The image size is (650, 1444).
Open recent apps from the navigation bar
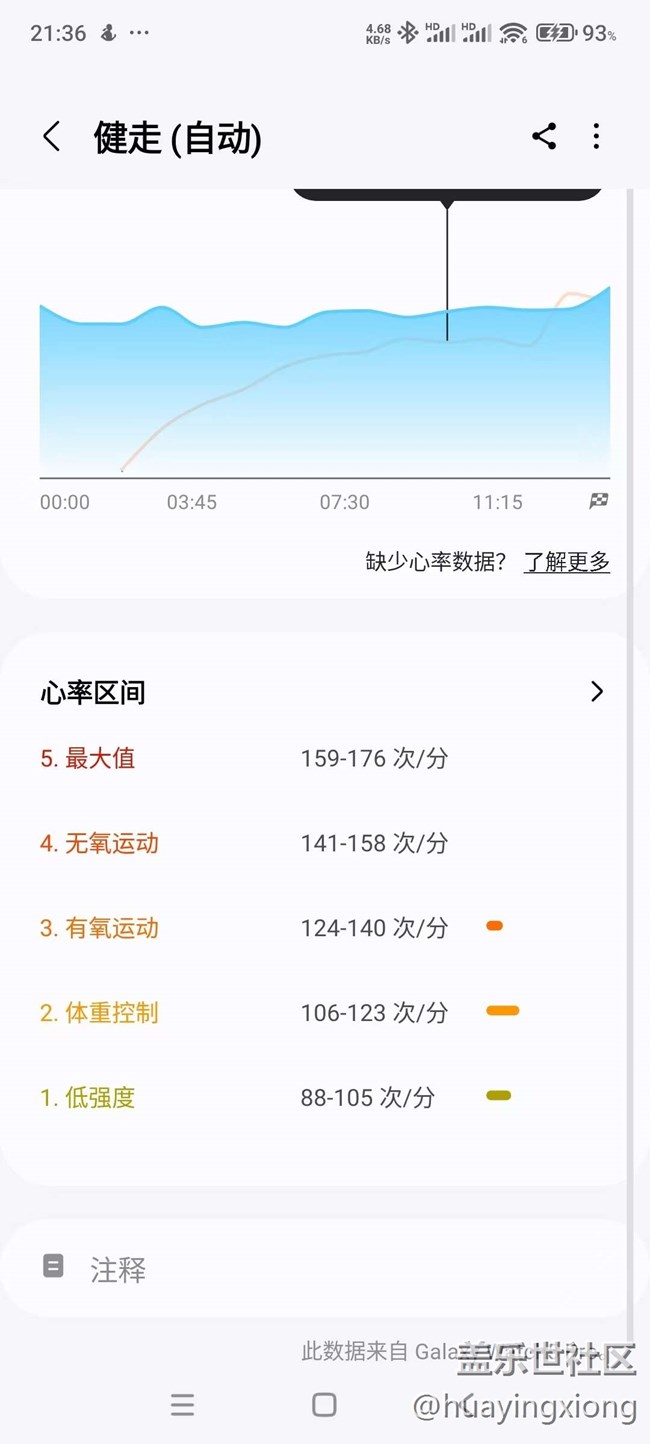click(182, 1405)
